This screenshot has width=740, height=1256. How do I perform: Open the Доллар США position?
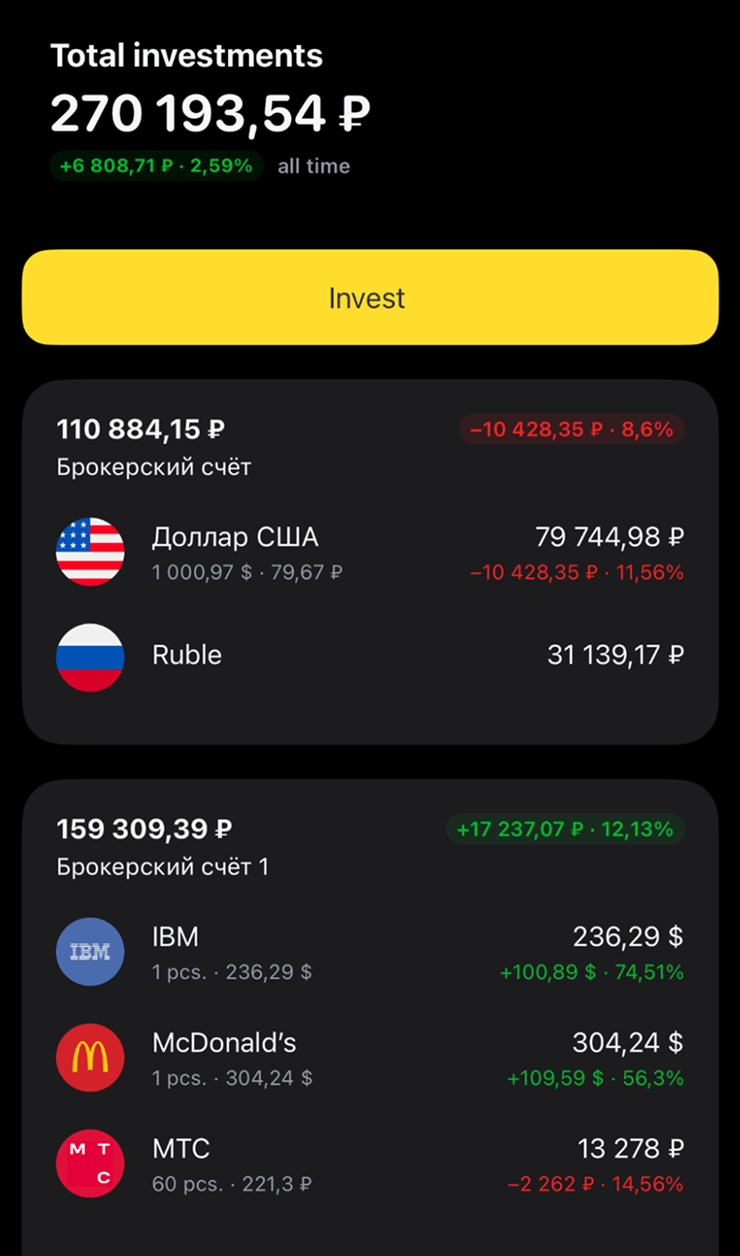(370, 552)
